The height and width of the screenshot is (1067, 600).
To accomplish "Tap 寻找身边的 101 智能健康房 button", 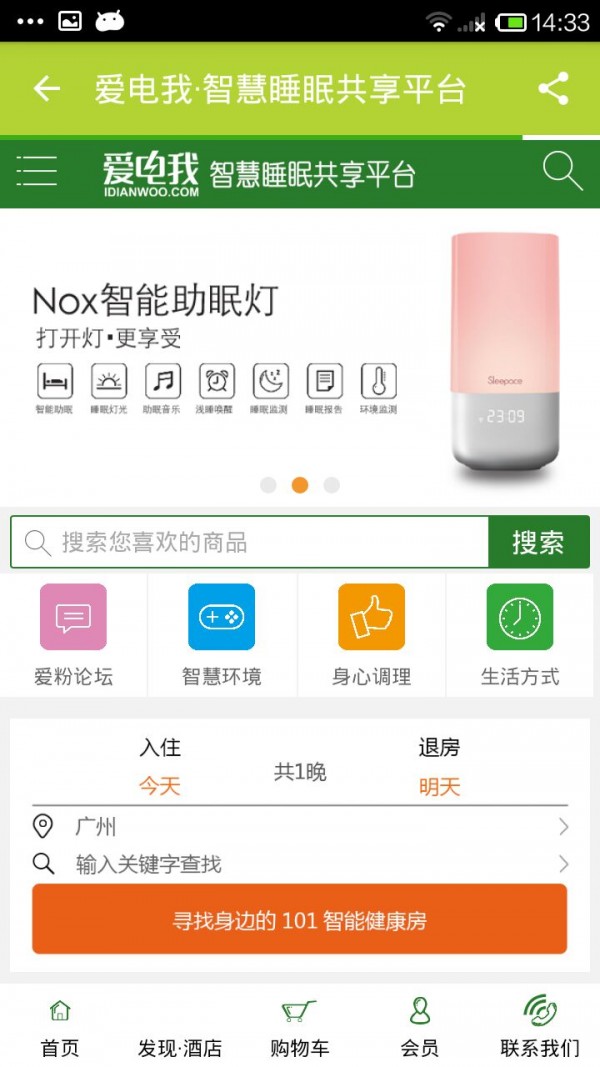I will click(x=300, y=920).
